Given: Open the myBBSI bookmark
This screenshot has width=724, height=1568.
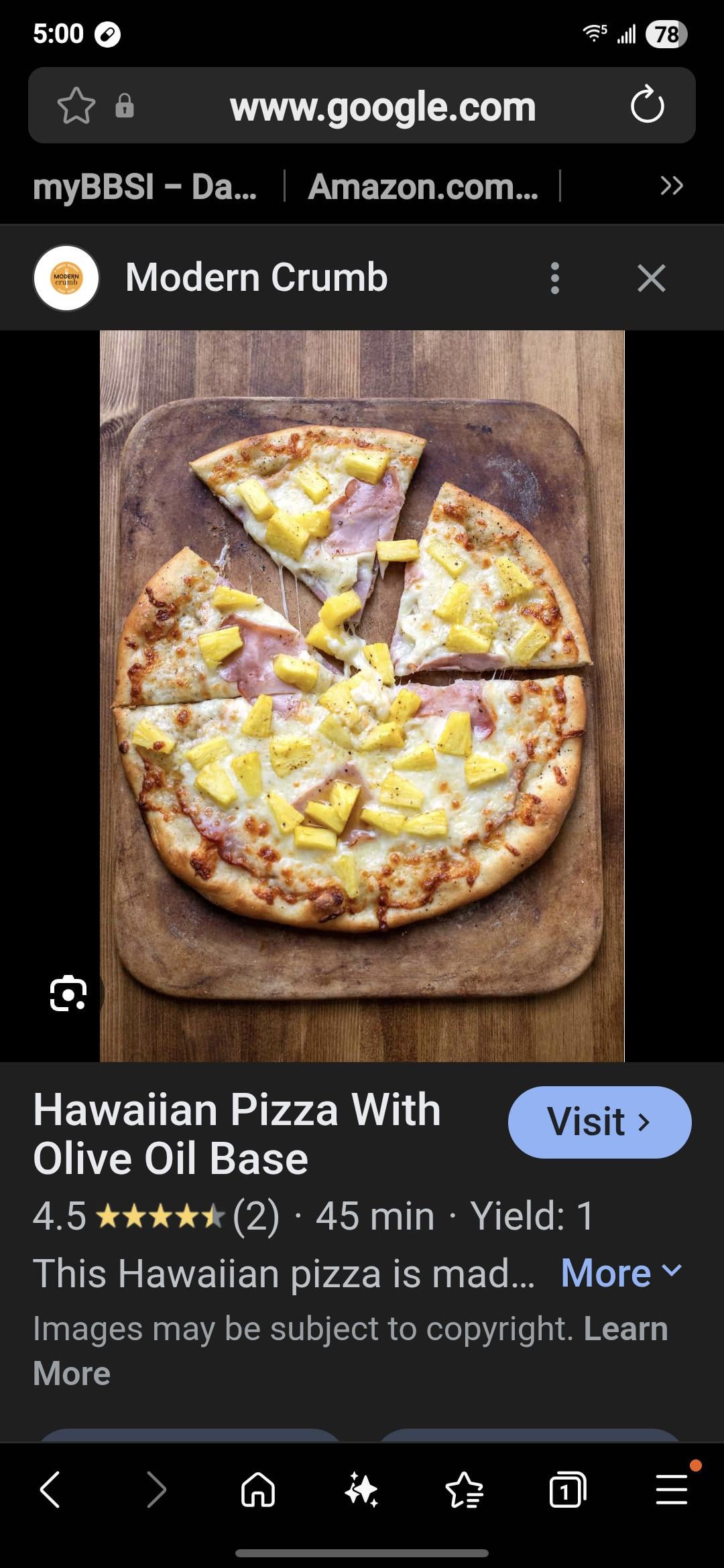Looking at the screenshot, I should 145,186.
